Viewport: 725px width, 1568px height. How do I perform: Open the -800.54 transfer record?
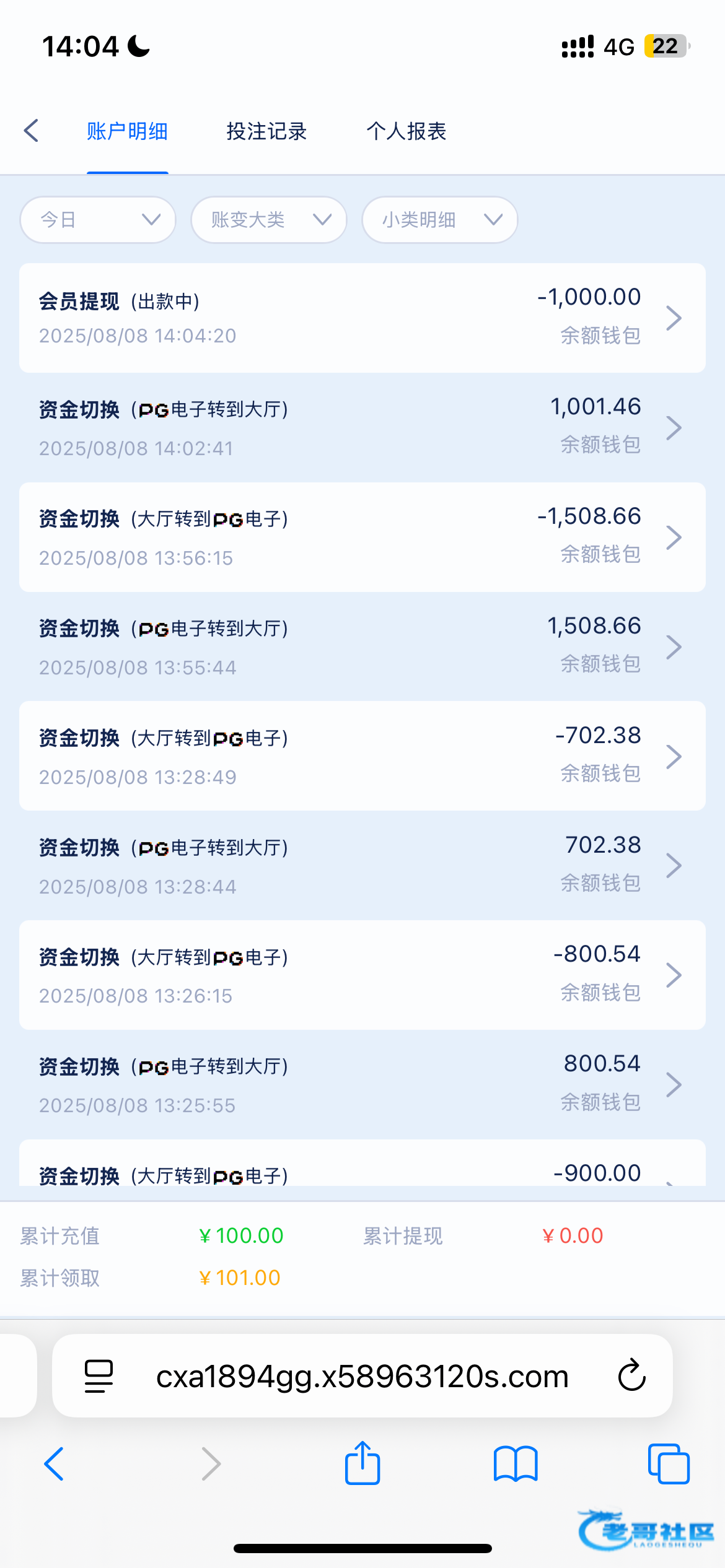pyautogui.click(x=362, y=975)
